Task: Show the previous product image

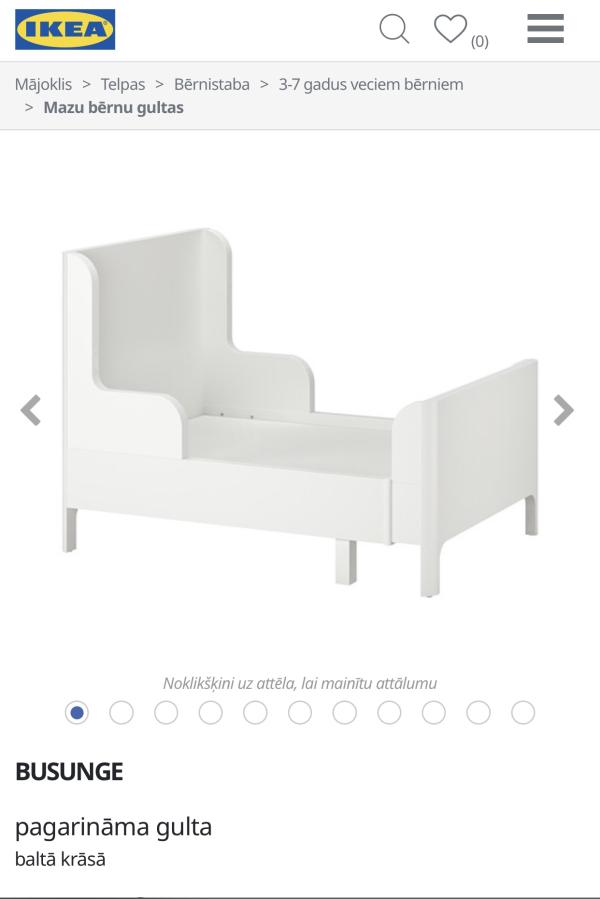Action: [31, 410]
